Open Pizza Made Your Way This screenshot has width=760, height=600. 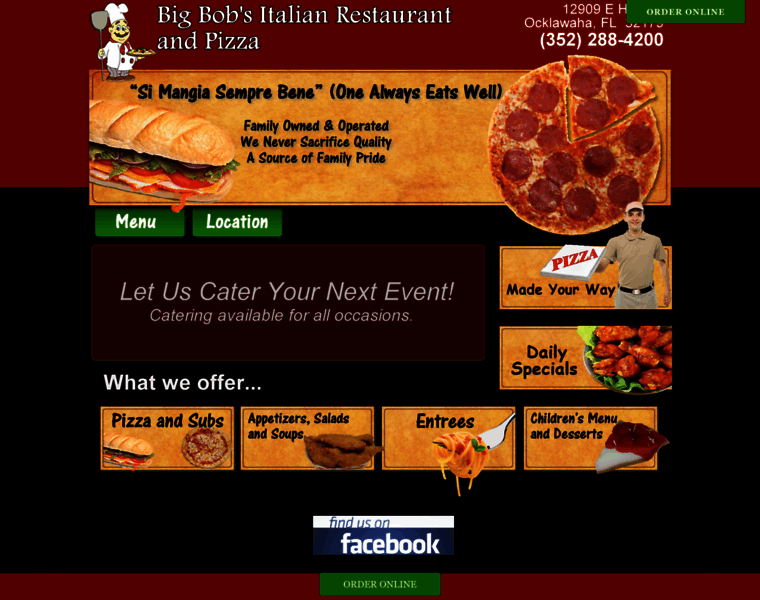585,278
